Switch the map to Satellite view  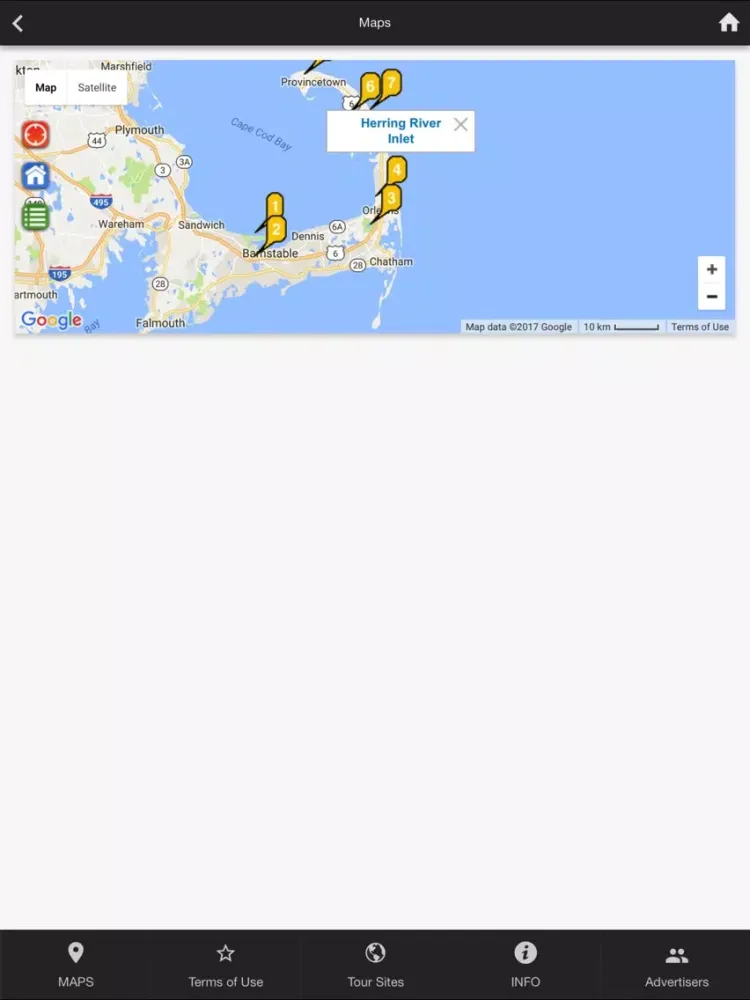[97, 88]
